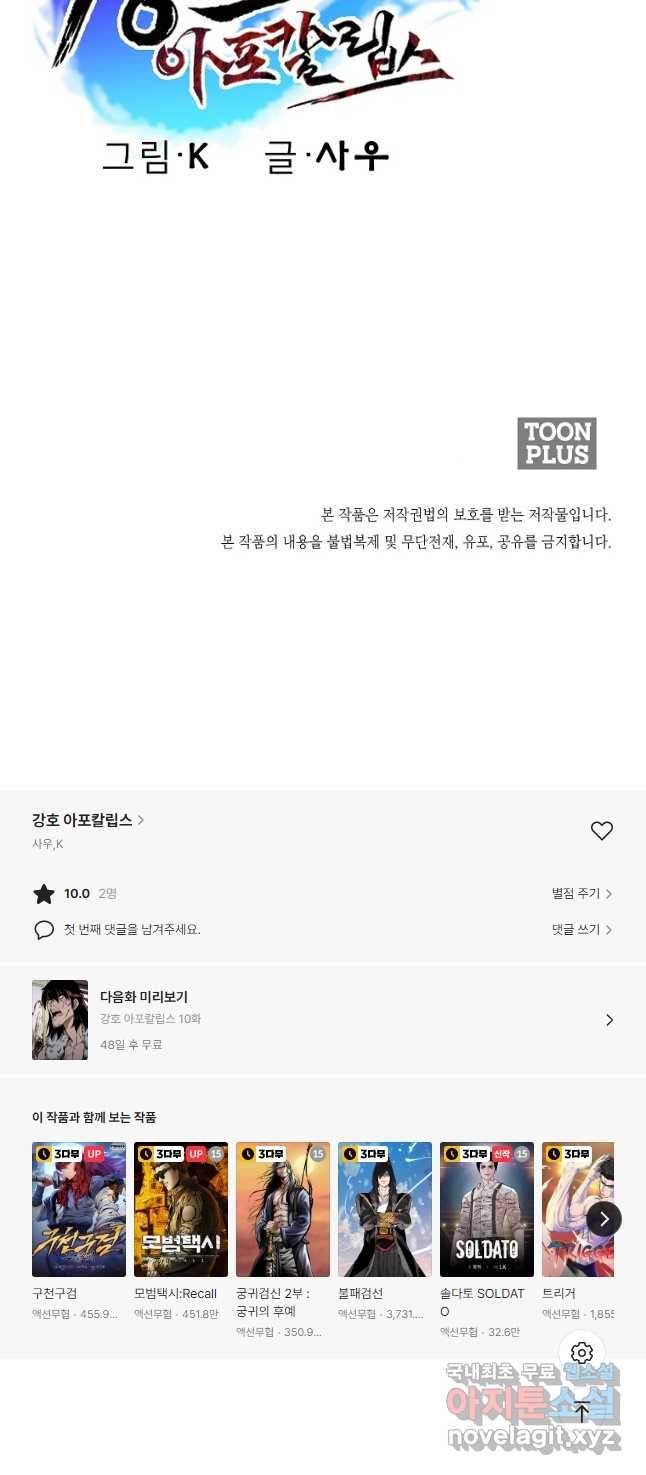
Task: Show more recommended titles with the arrow
Action: click(x=604, y=1219)
